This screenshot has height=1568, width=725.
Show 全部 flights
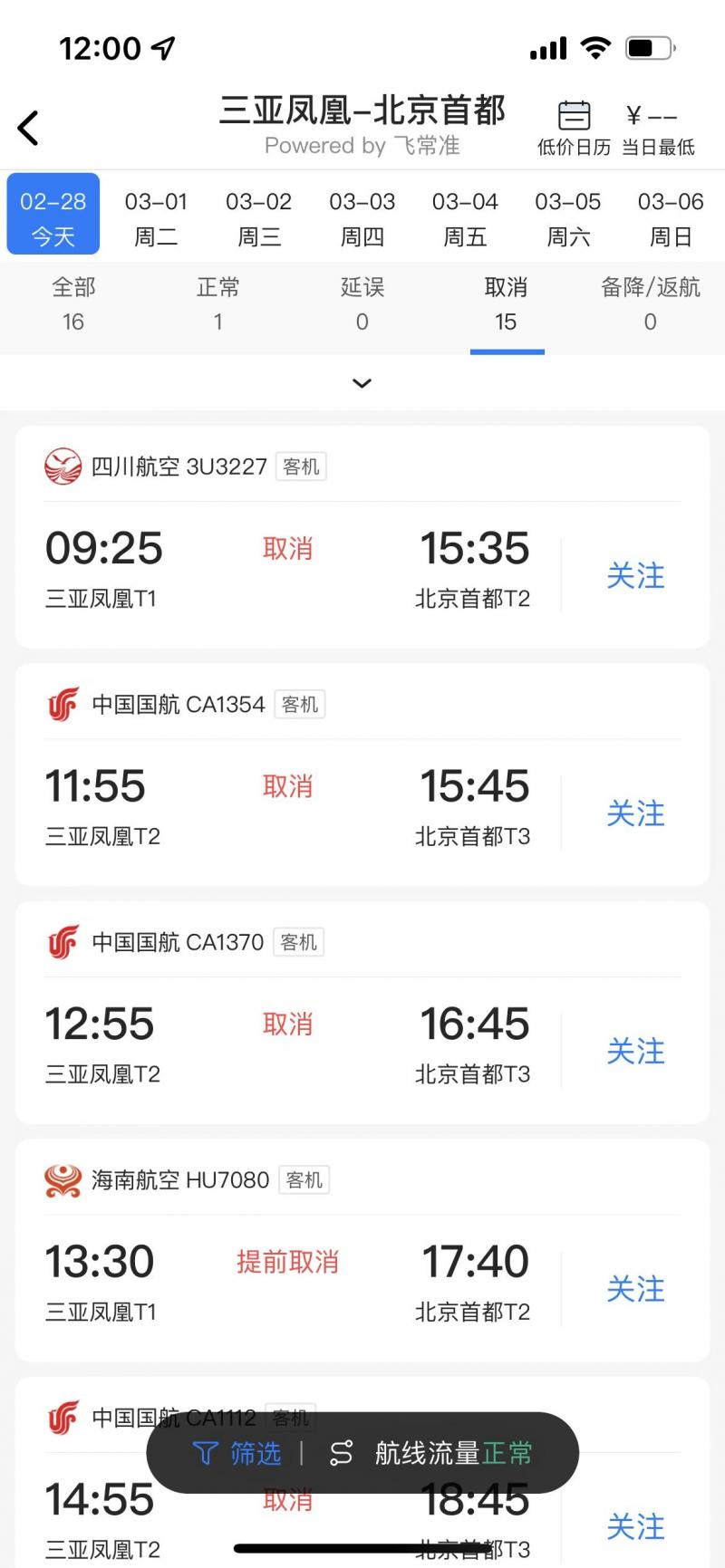coord(73,304)
